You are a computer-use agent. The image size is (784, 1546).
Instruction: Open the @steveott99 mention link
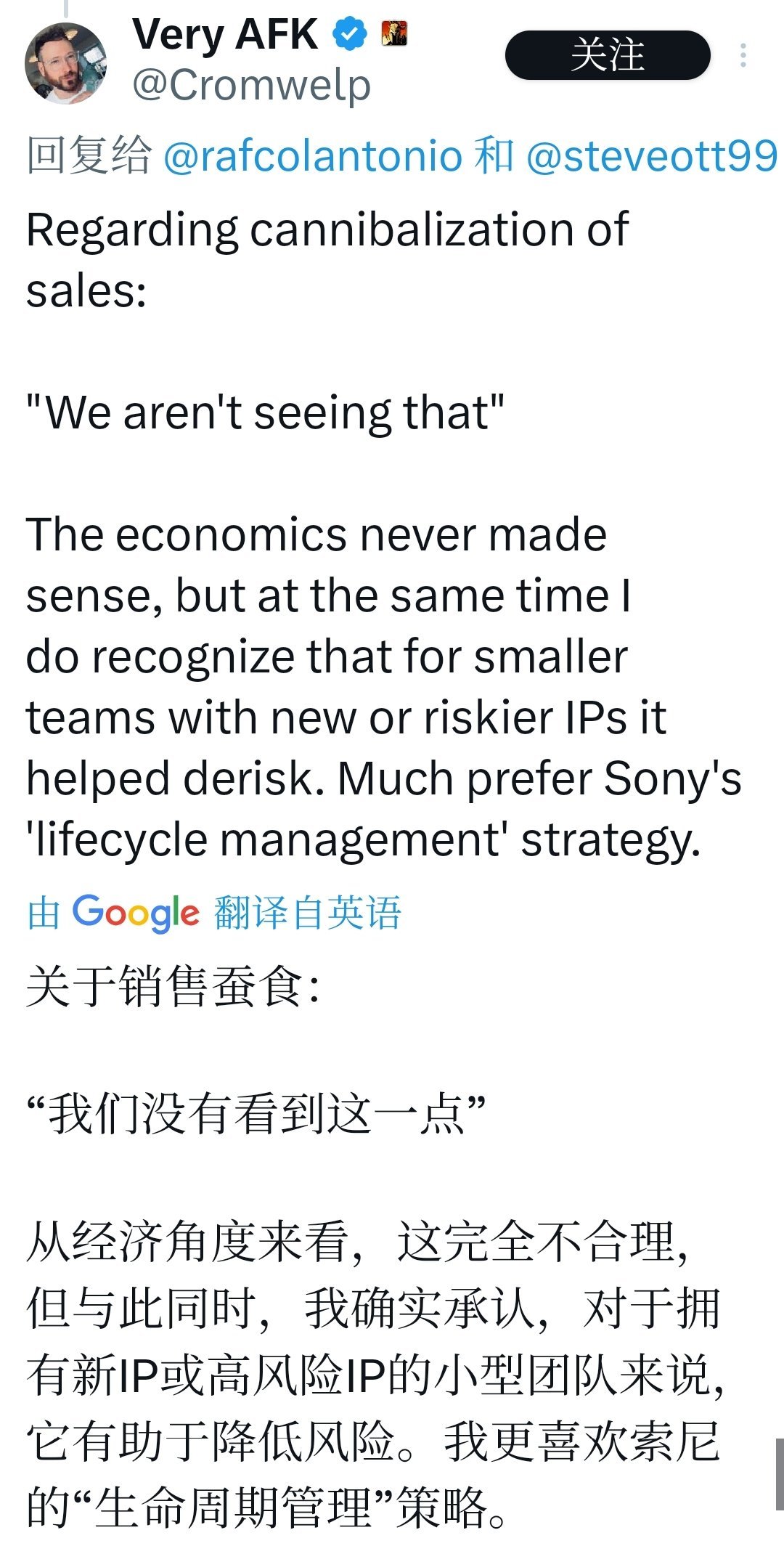coord(651,156)
